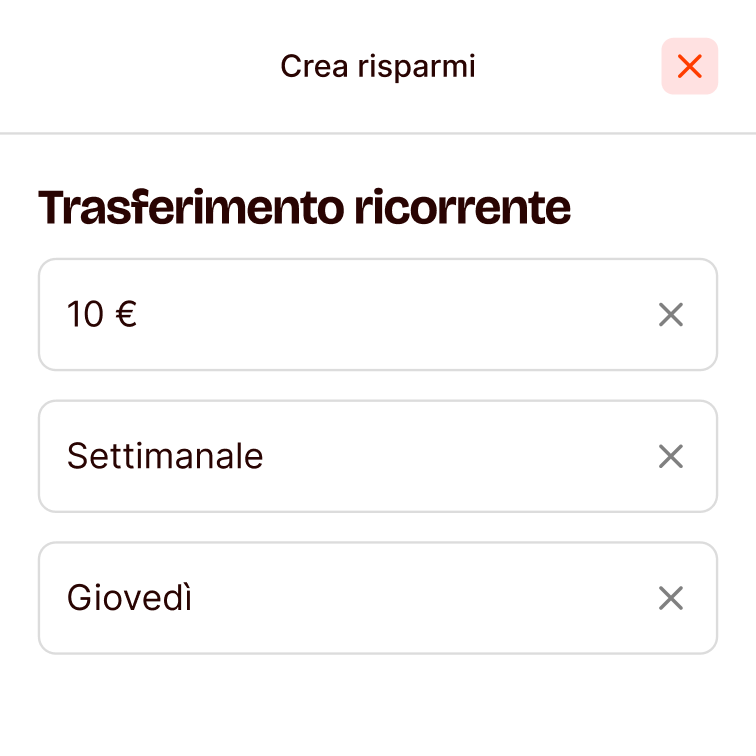
Task: Open the Giovedì day picker
Action: click(x=340, y=598)
